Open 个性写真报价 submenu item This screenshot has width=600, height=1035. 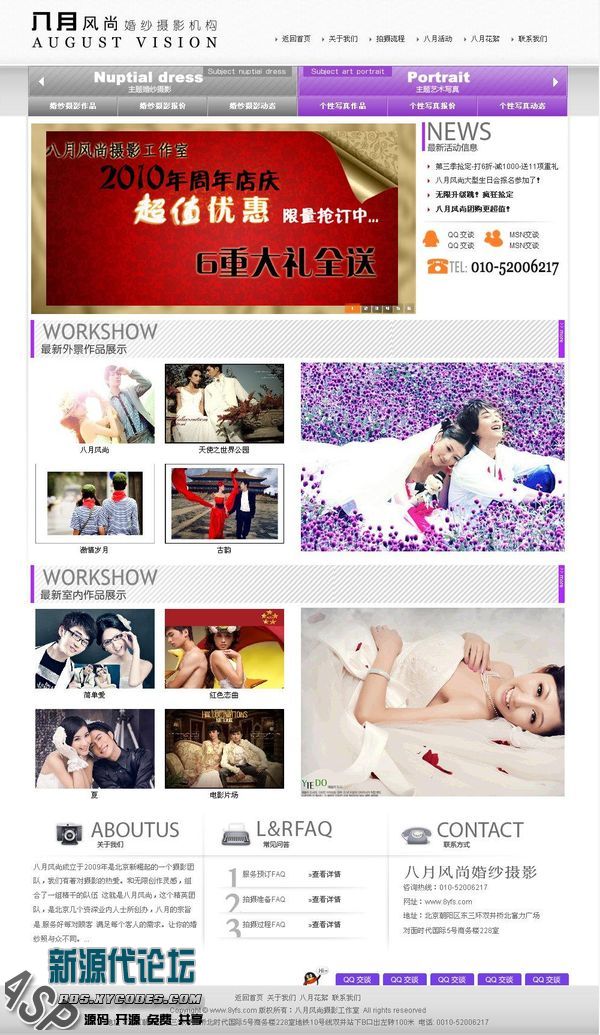(x=432, y=106)
